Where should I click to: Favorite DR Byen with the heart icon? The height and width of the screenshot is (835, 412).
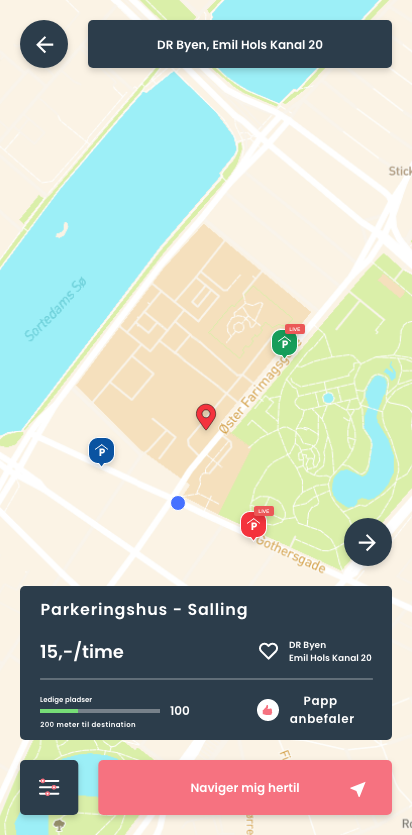point(268,651)
